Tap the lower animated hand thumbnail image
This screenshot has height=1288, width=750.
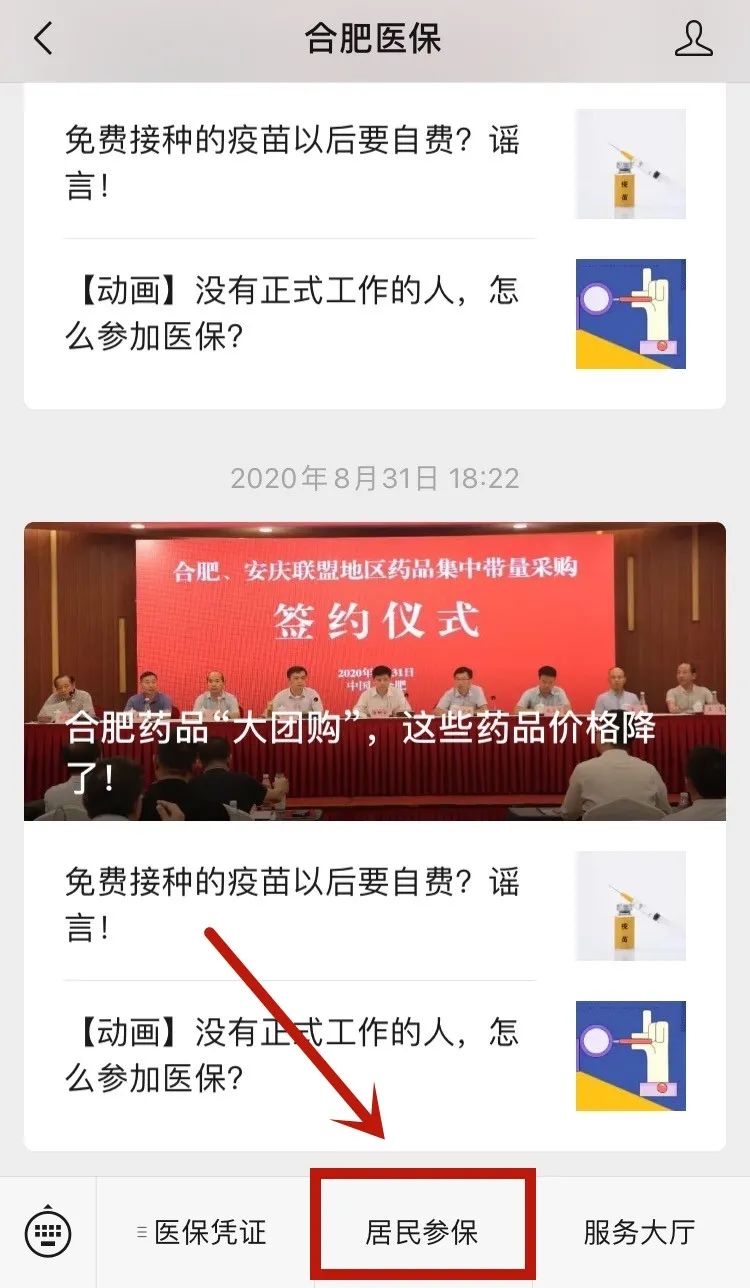pos(630,1055)
